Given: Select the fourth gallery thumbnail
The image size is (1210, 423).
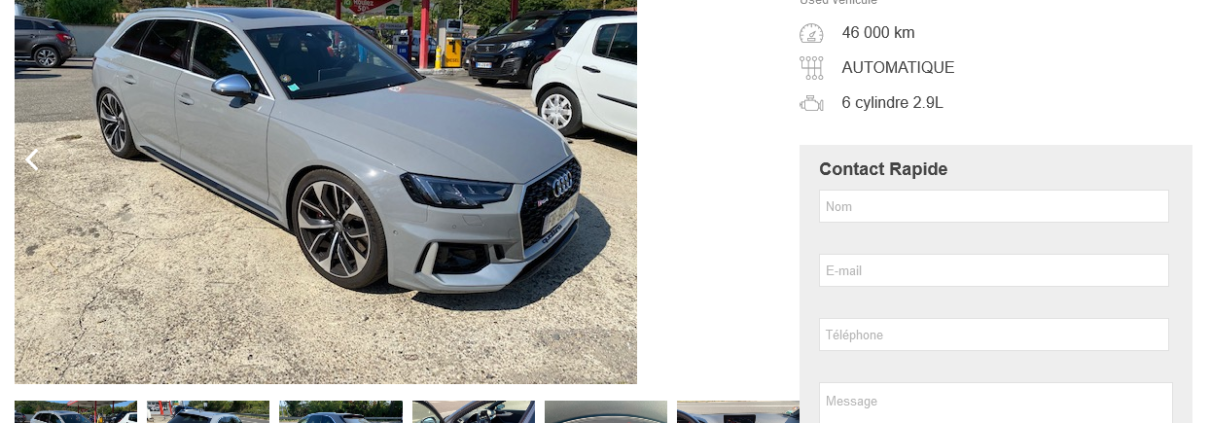Looking at the screenshot, I should click(x=473, y=412).
